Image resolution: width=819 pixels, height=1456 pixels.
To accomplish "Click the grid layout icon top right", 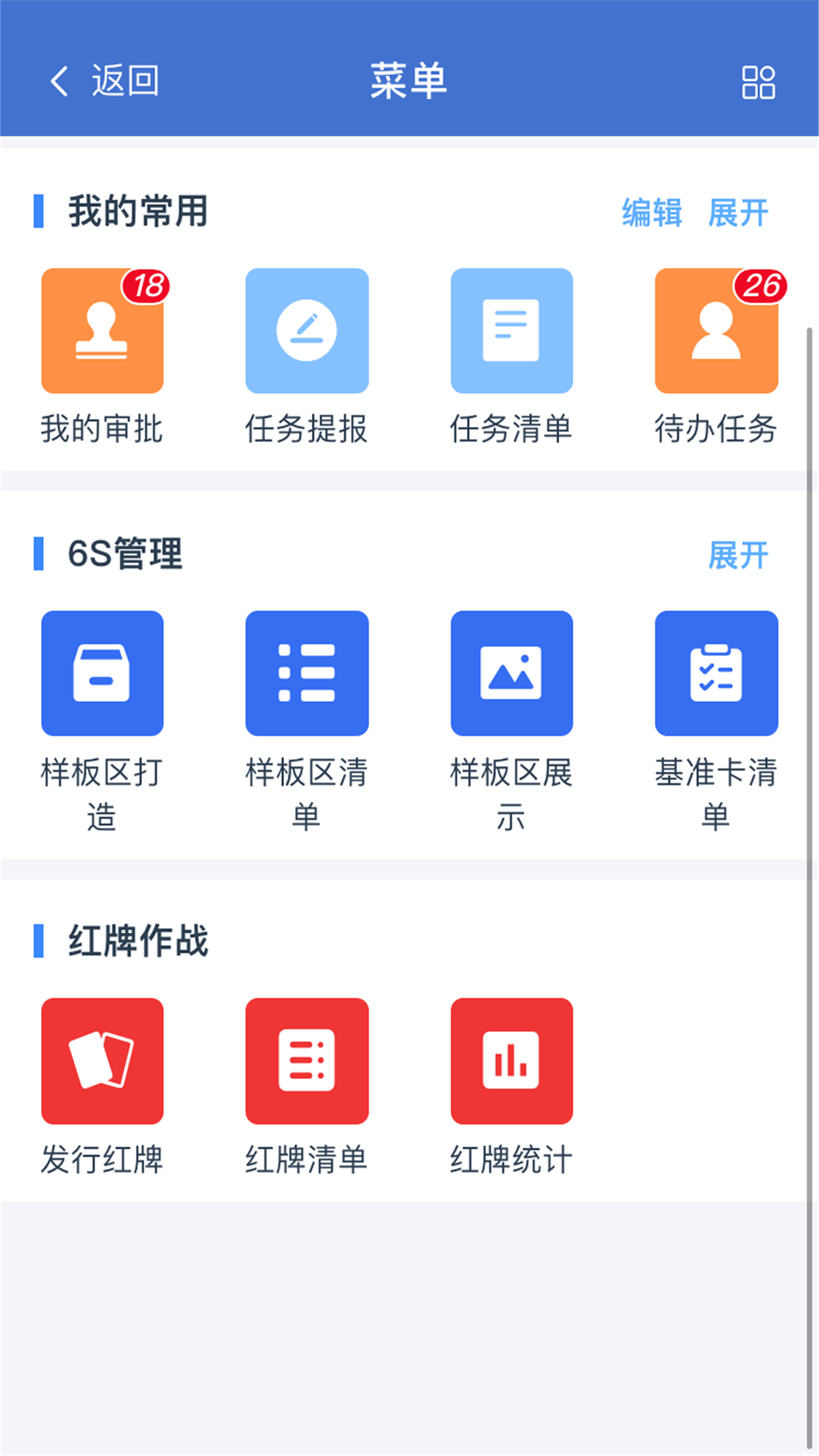I will 760,81.
